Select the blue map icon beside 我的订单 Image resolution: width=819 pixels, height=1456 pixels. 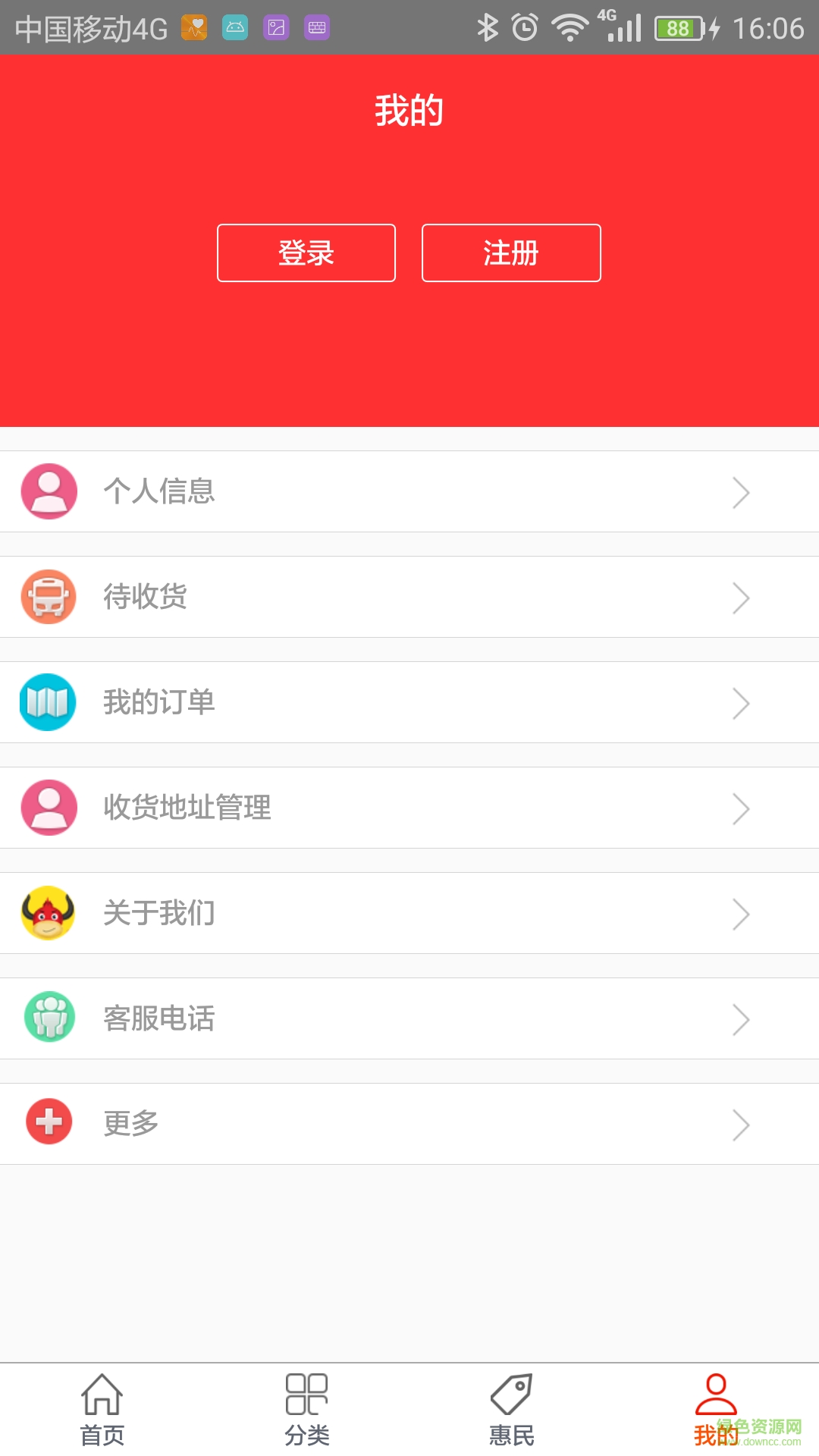49,702
